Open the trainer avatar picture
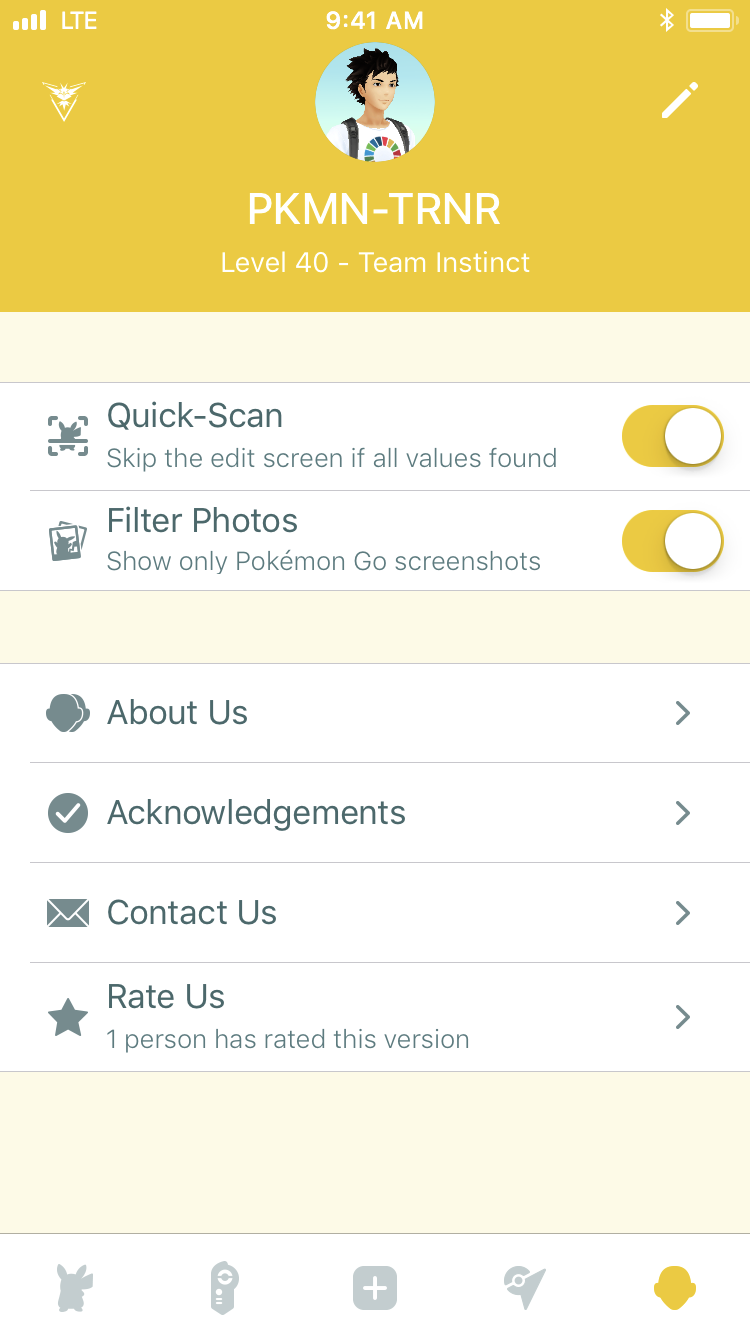Image resolution: width=750 pixels, height=1334 pixels. pyautogui.click(x=375, y=102)
